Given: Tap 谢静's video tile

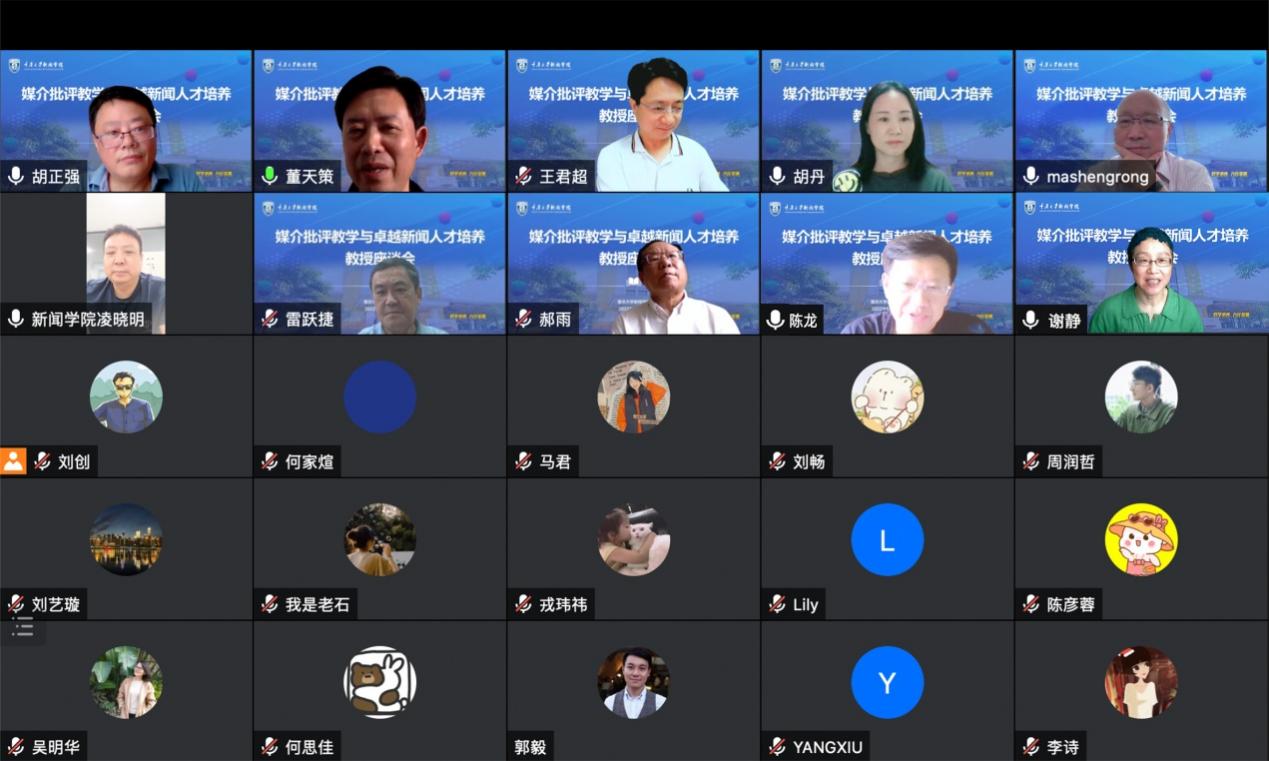Looking at the screenshot, I should 1141,263.
